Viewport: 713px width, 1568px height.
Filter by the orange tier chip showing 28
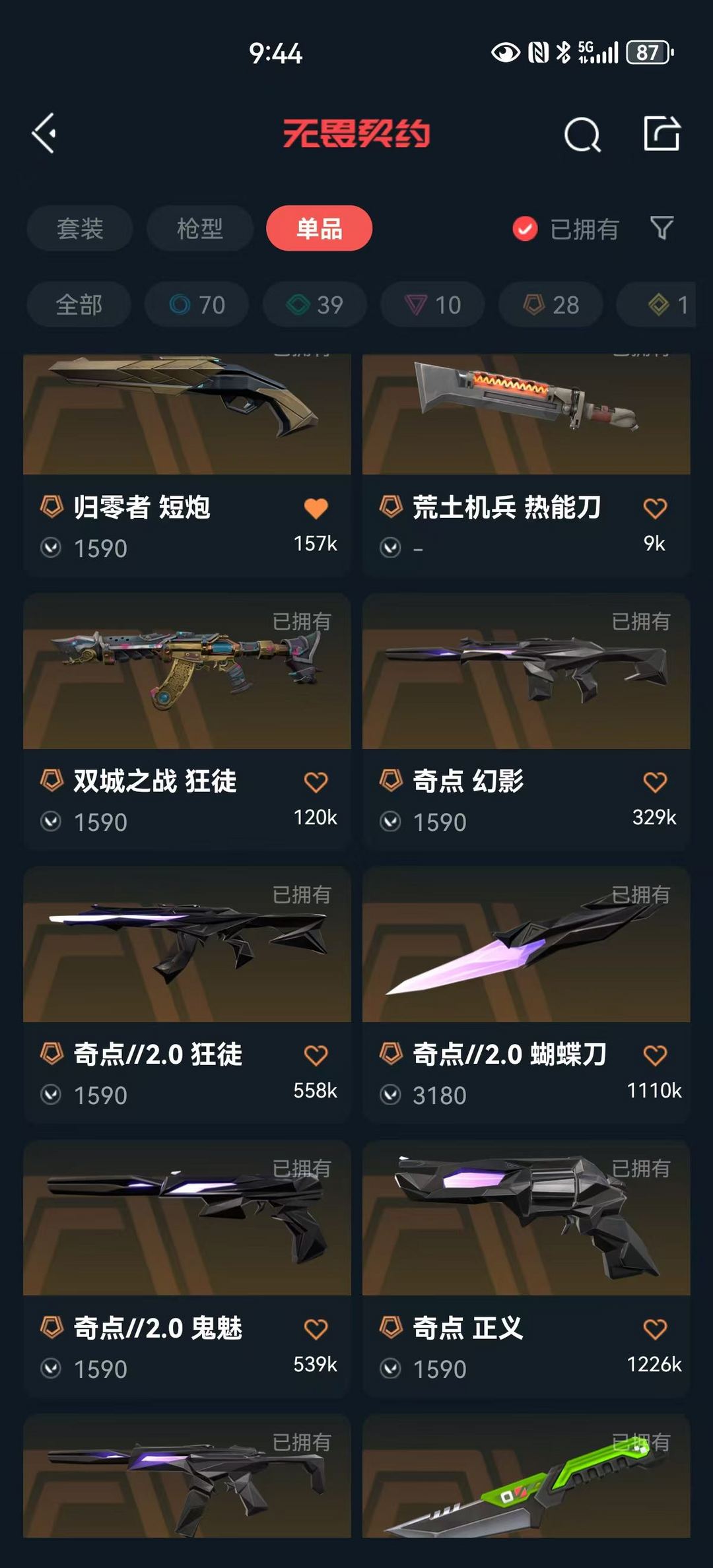[x=551, y=304]
